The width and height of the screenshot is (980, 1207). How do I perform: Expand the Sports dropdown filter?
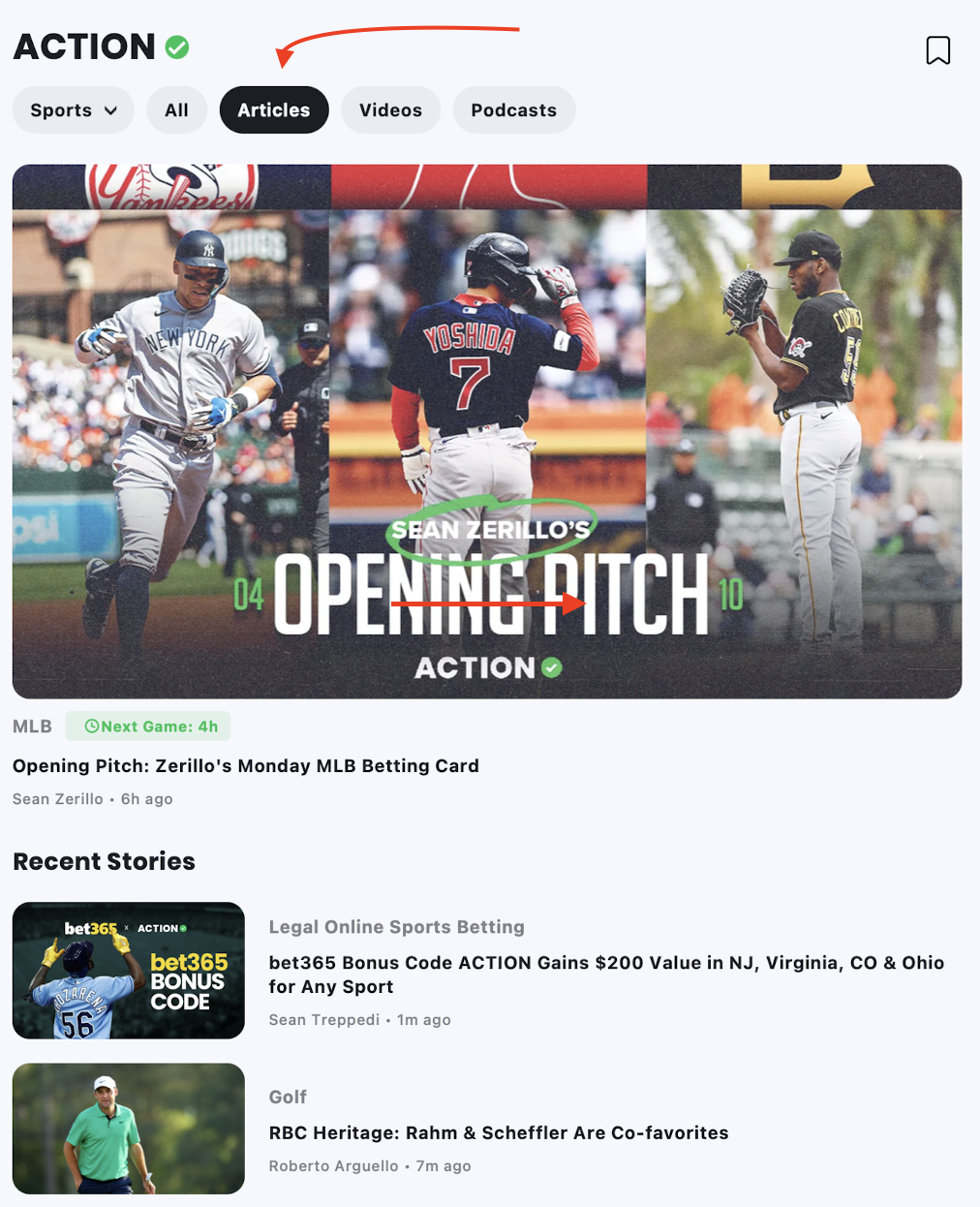(74, 110)
